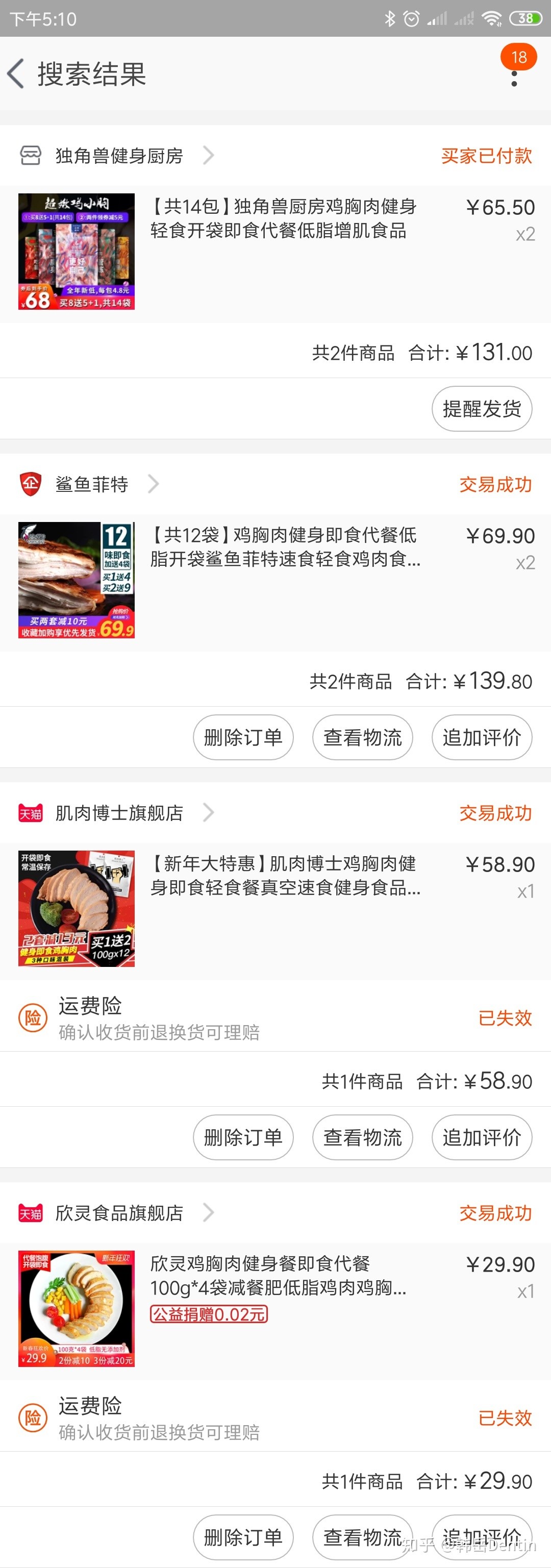Go back from the 搜索结果 page
Image resolution: width=551 pixels, height=1568 pixels.
(x=17, y=73)
